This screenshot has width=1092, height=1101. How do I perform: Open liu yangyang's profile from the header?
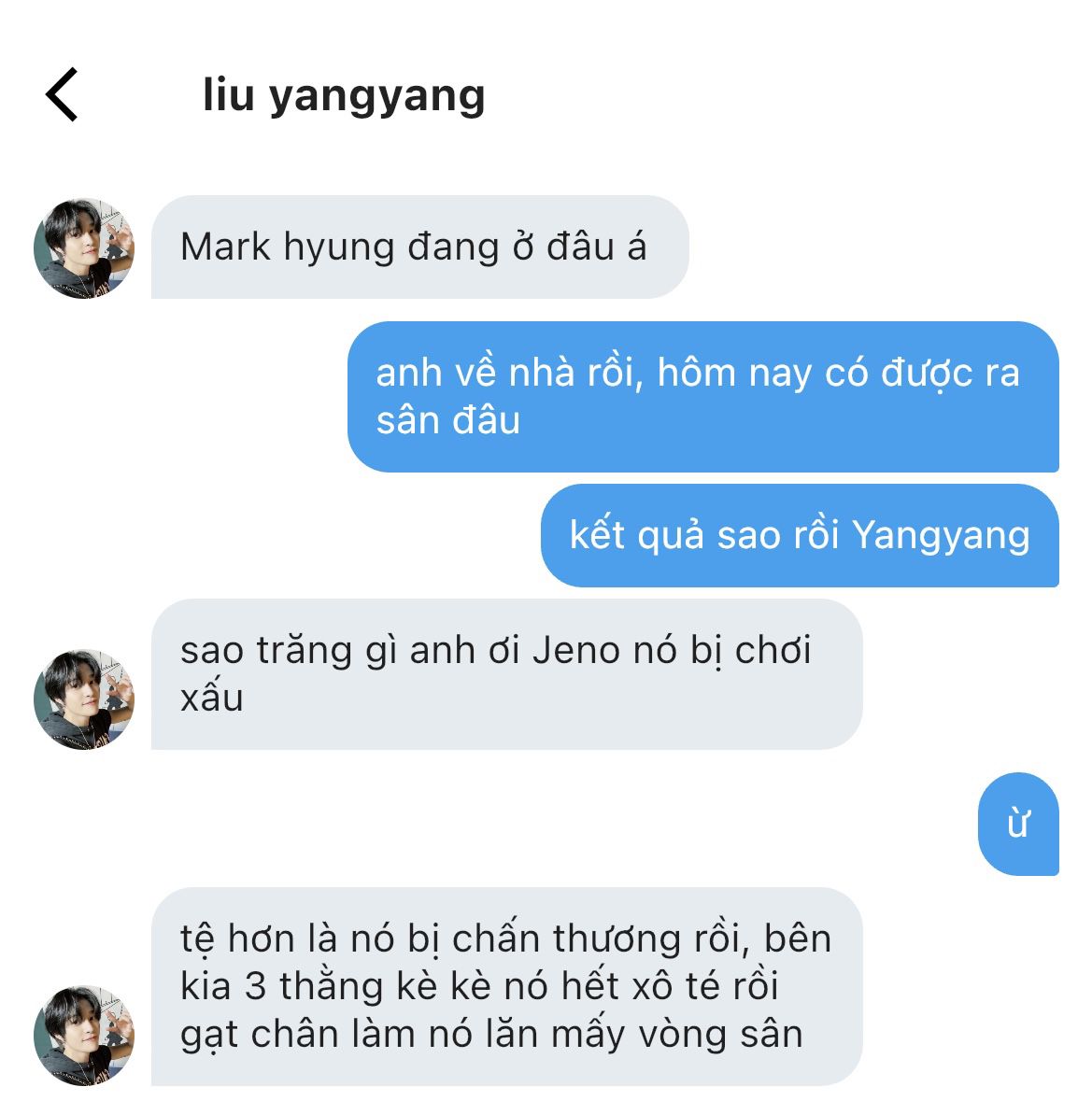[x=344, y=96]
